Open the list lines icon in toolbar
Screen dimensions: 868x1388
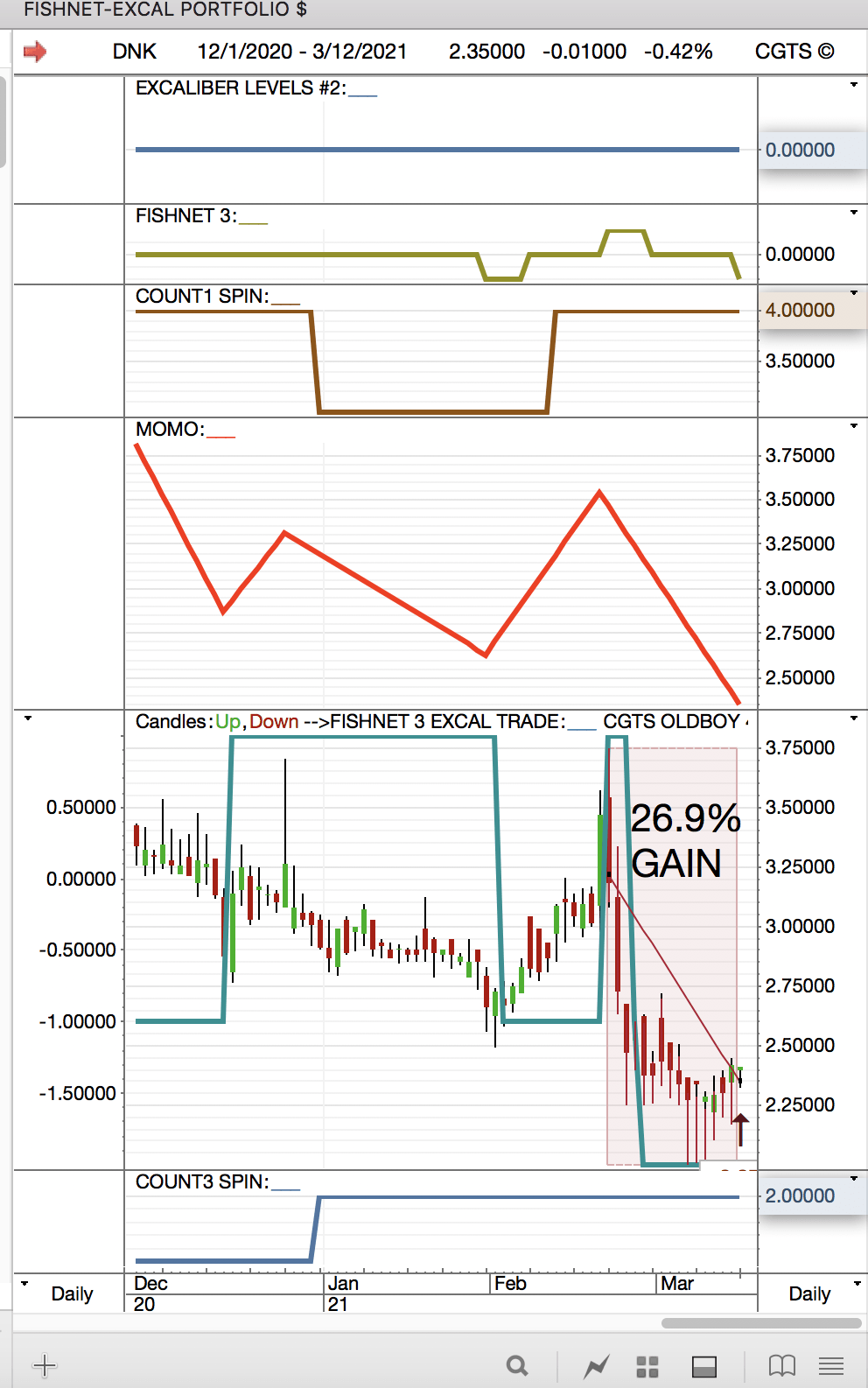tap(831, 1365)
